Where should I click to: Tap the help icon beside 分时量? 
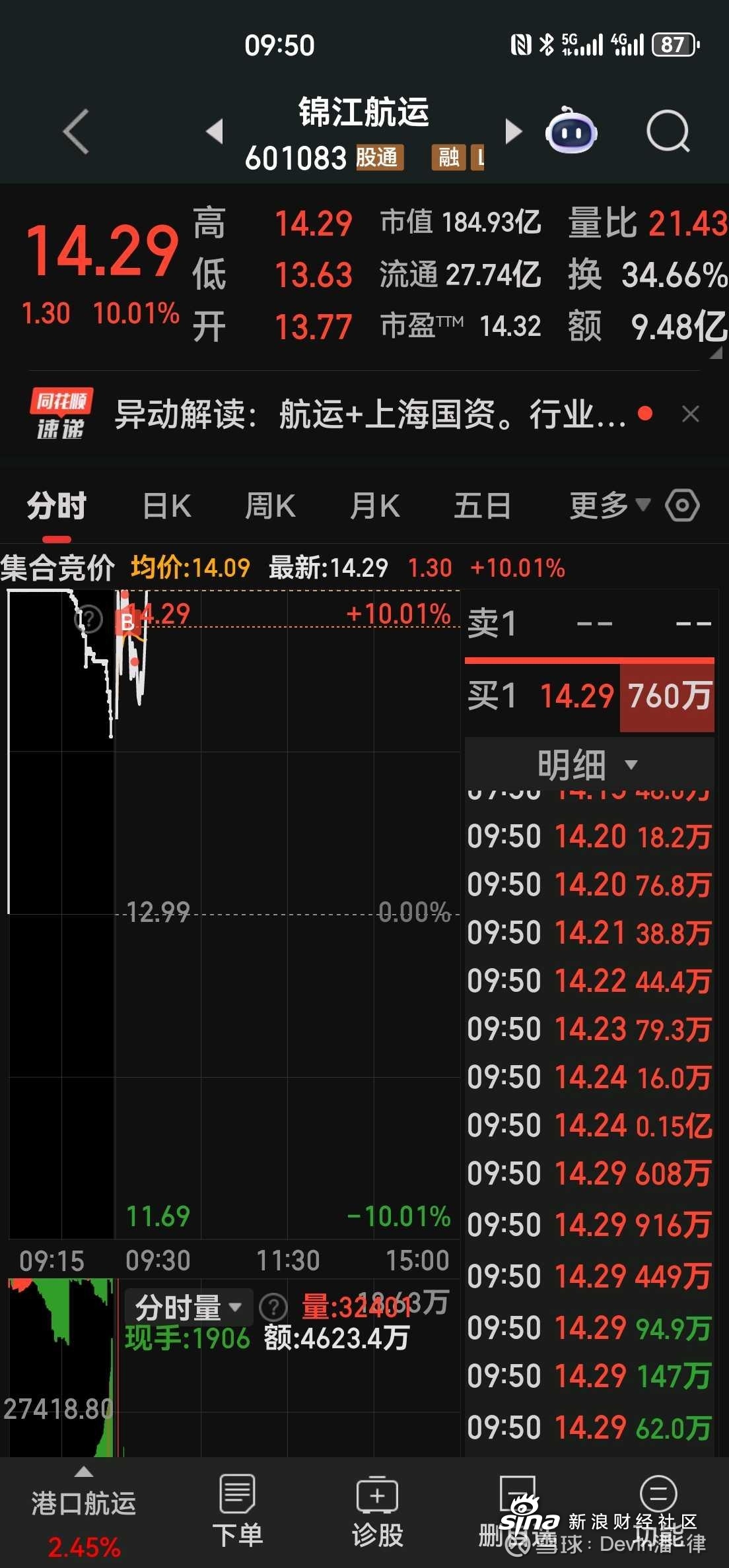pos(273,1307)
